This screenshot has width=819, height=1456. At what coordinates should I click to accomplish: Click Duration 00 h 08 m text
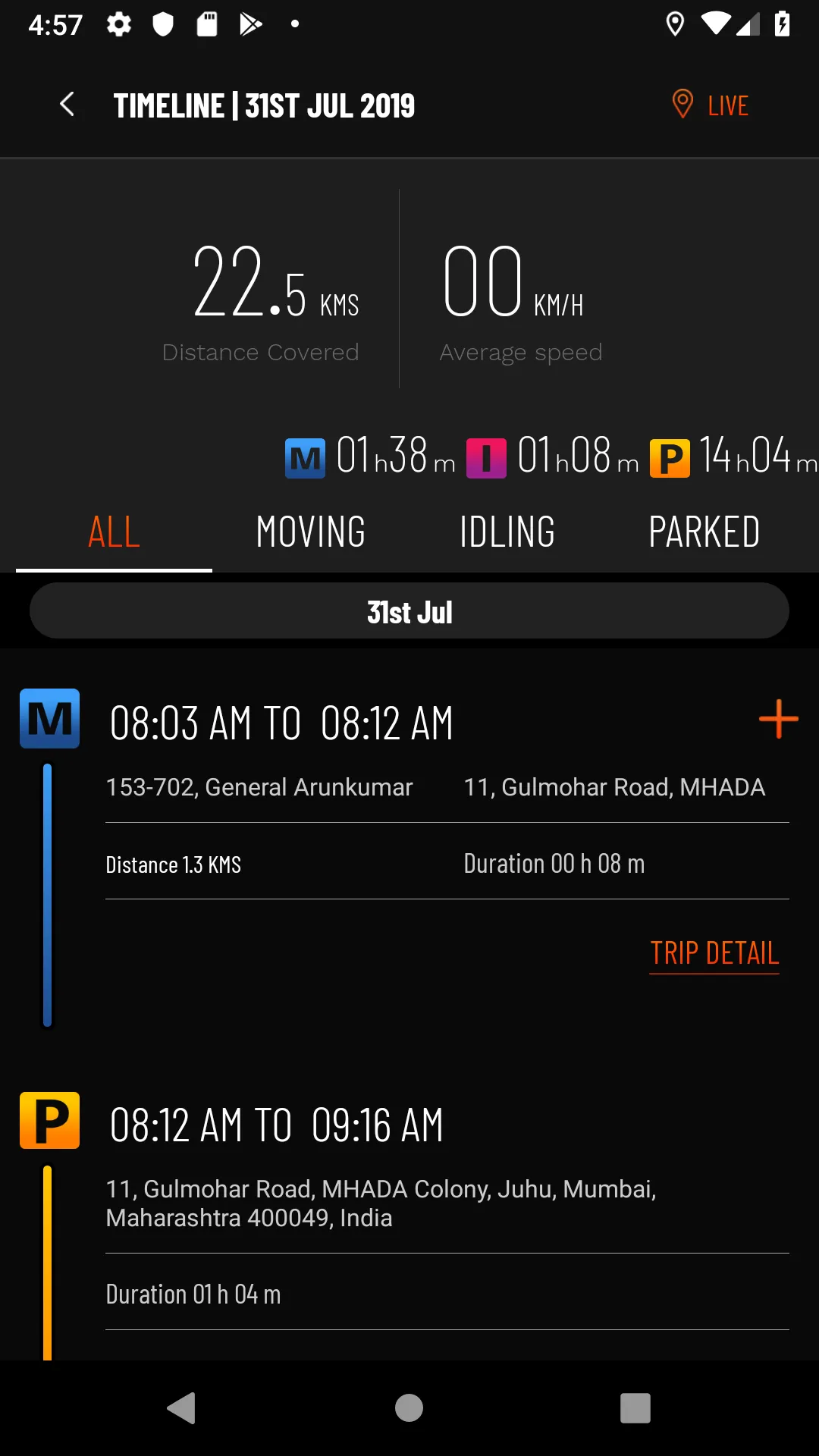554,863
